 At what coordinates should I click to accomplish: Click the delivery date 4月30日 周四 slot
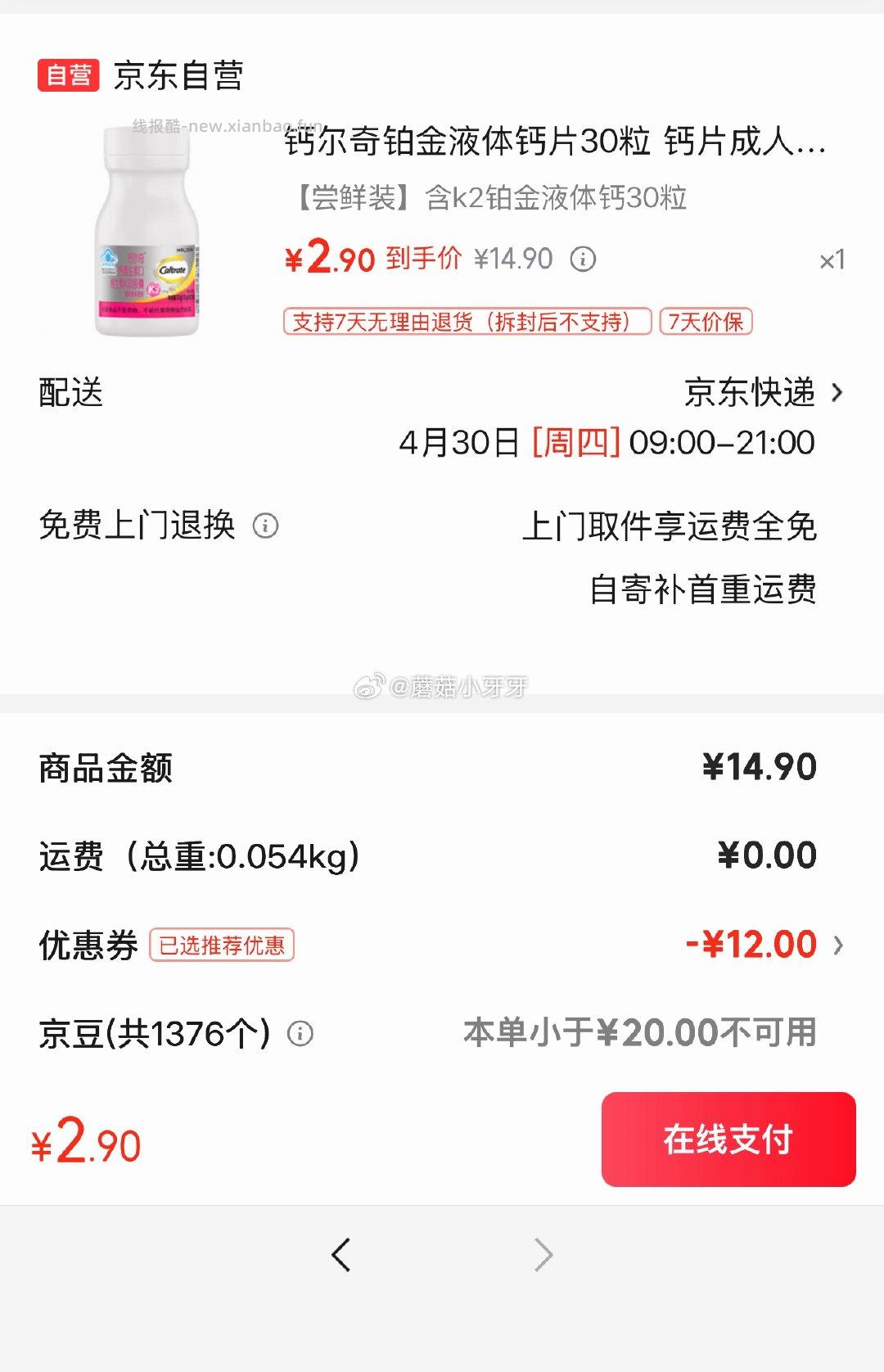[x=606, y=443]
